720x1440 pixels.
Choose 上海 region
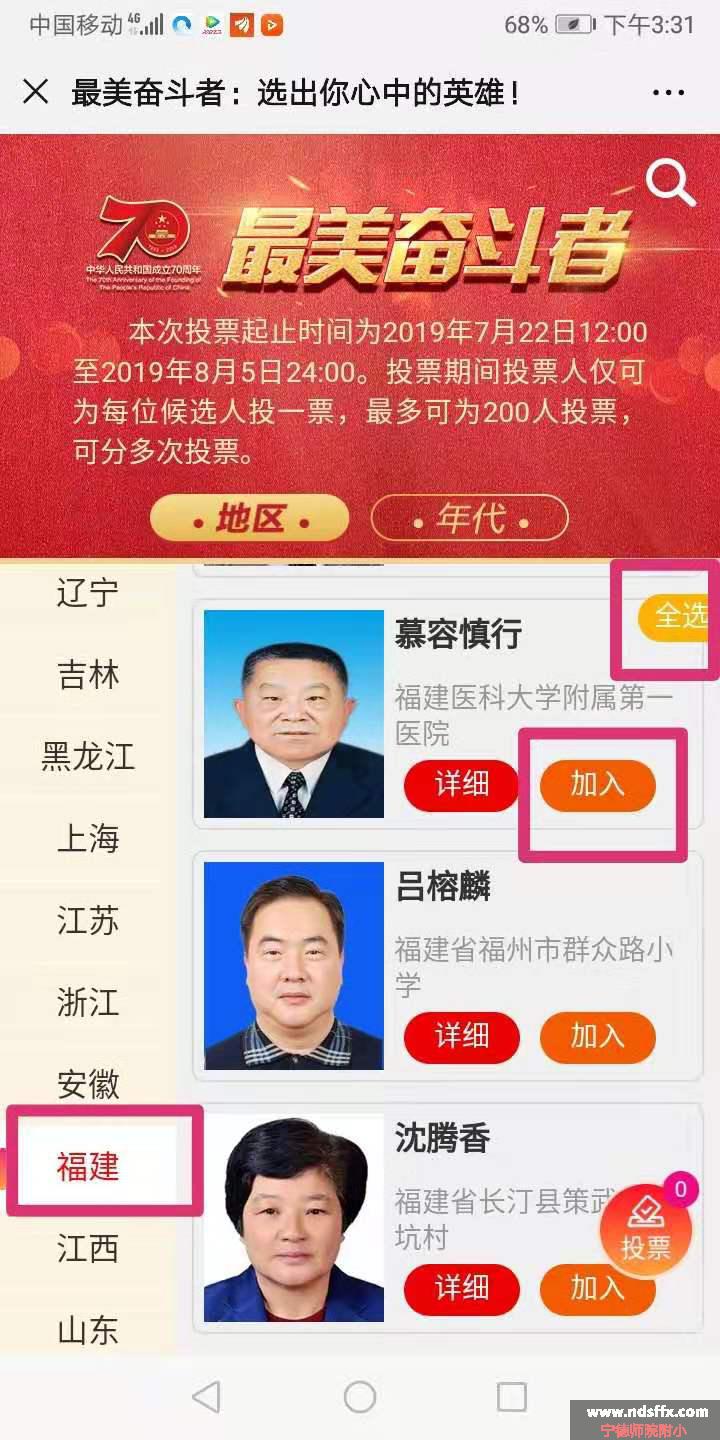pyautogui.click(x=88, y=839)
